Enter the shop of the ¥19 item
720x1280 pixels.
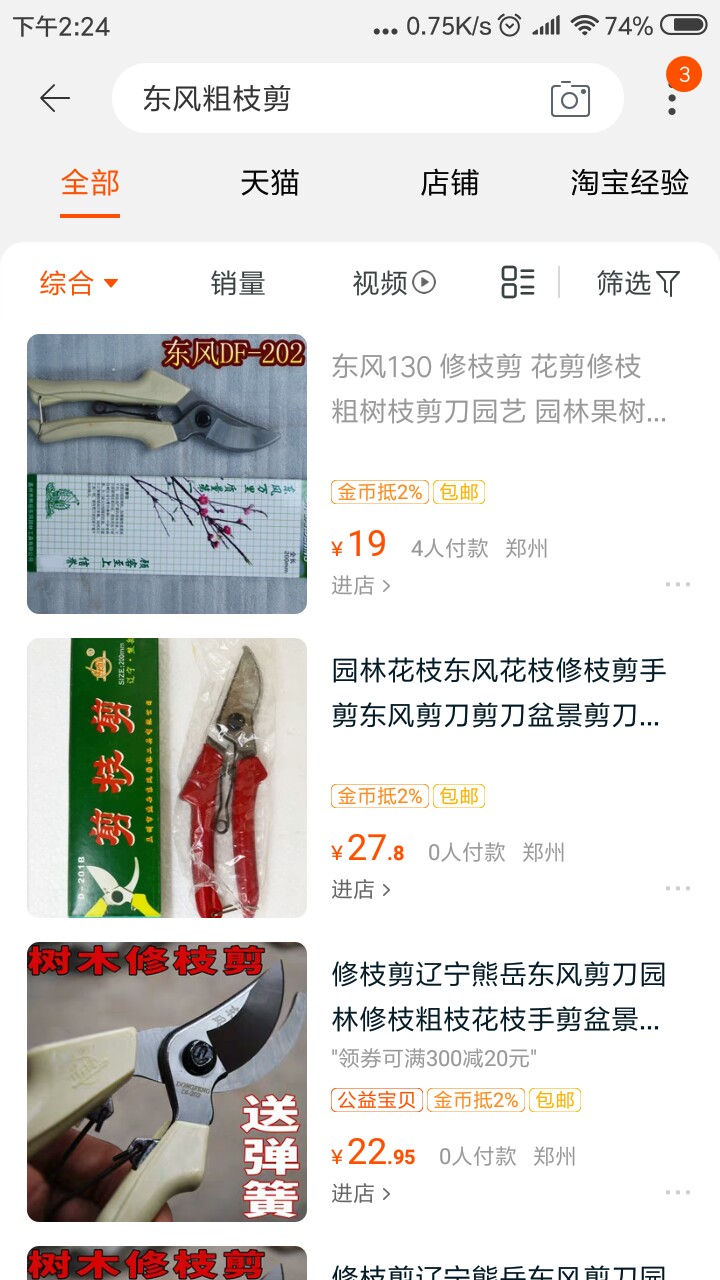361,585
